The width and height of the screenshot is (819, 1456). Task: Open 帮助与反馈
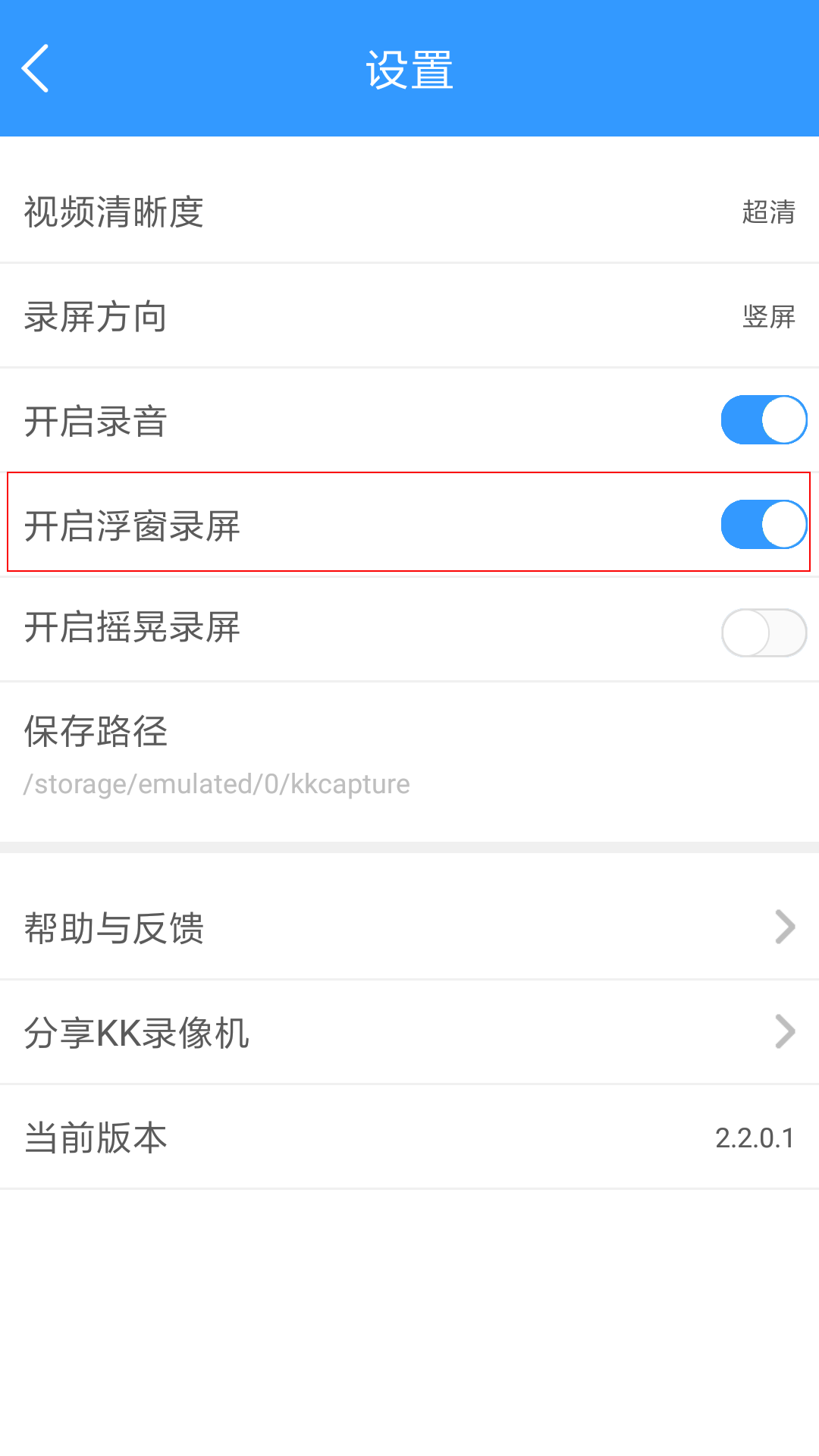click(409, 927)
